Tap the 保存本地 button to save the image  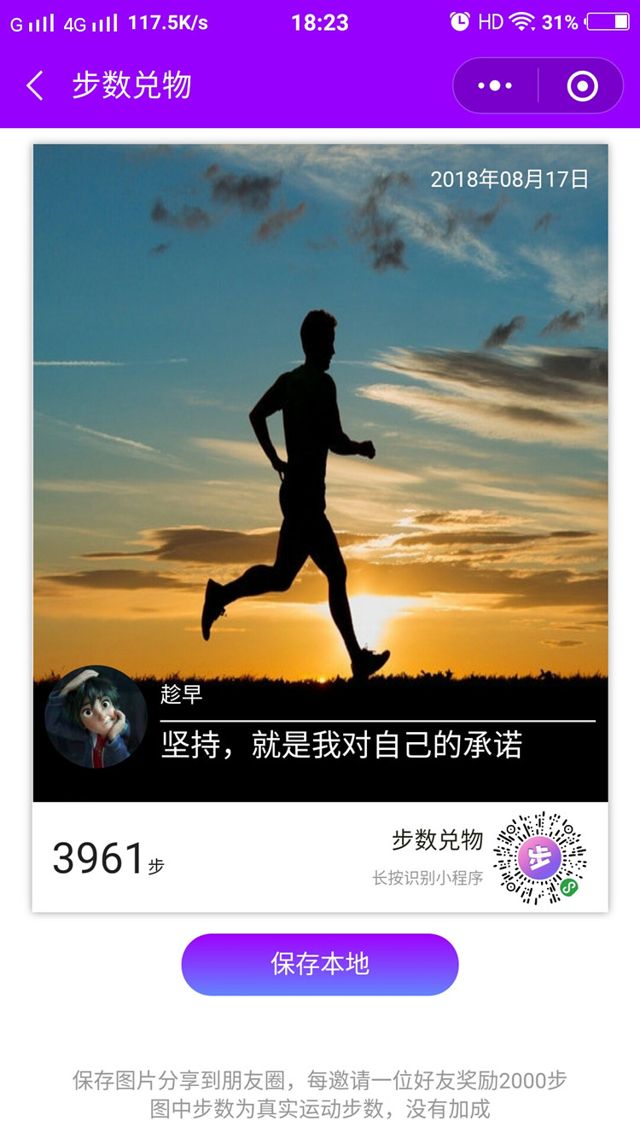coord(320,964)
